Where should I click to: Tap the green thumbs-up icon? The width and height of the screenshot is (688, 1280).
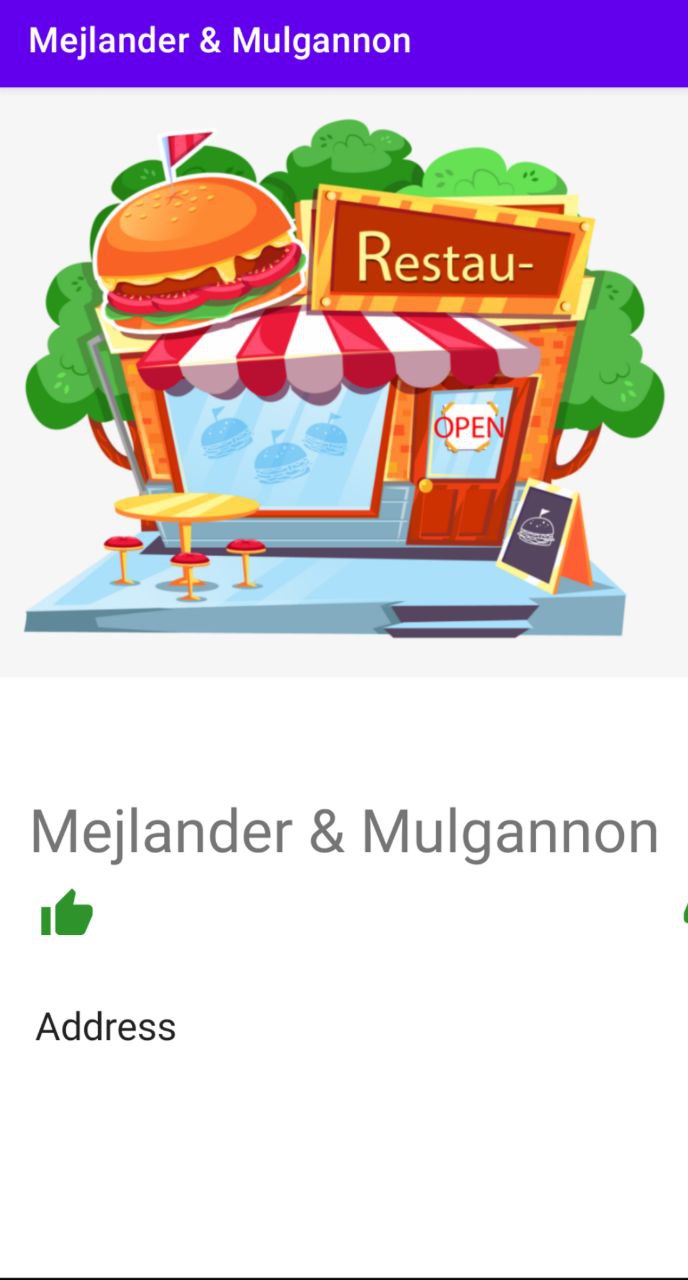click(x=67, y=912)
